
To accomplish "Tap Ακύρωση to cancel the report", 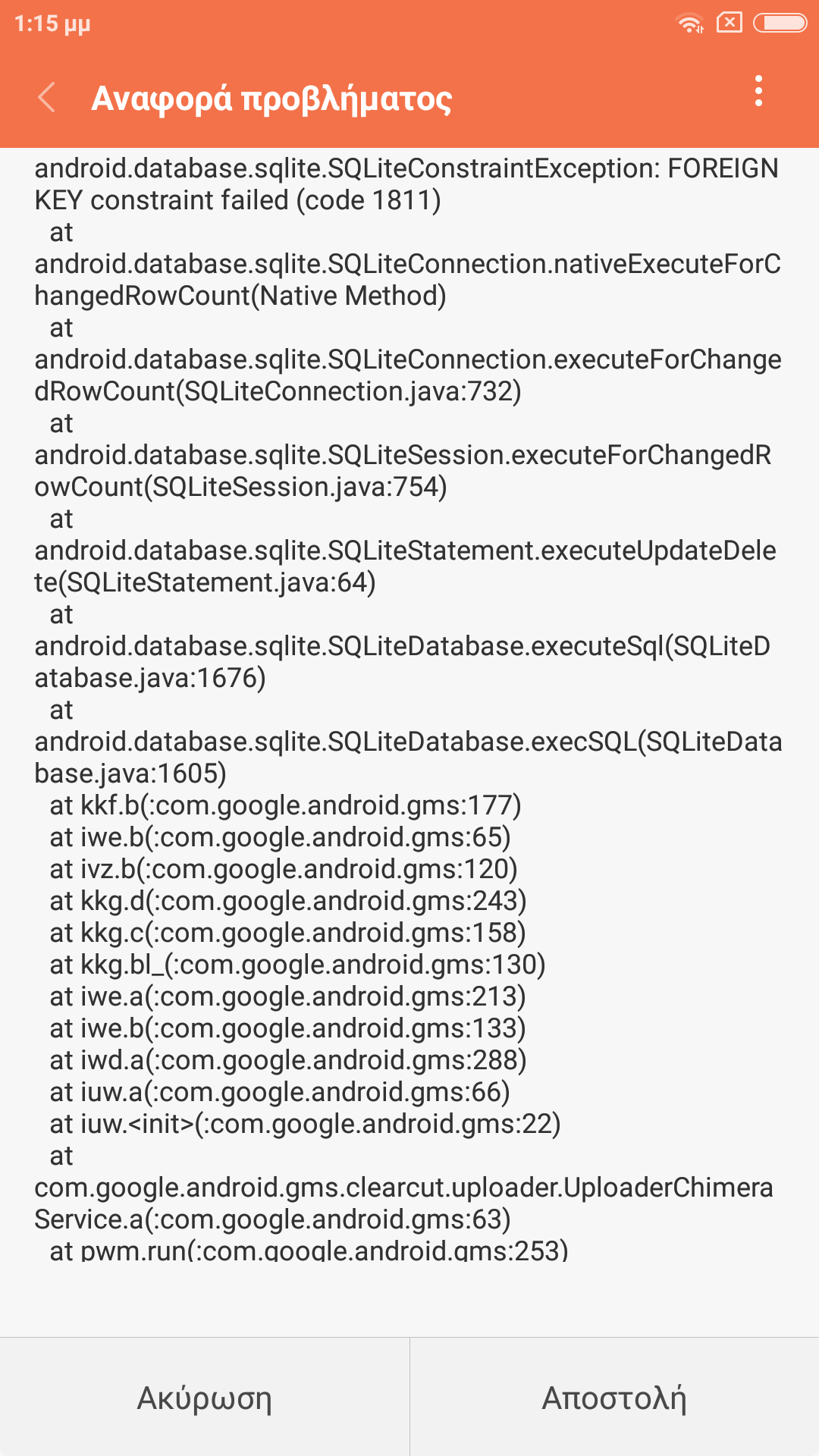I will 205,1397.
